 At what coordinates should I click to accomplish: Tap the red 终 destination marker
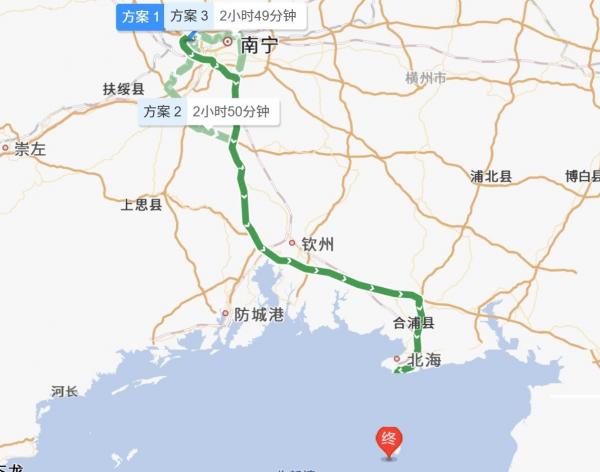tap(389, 440)
